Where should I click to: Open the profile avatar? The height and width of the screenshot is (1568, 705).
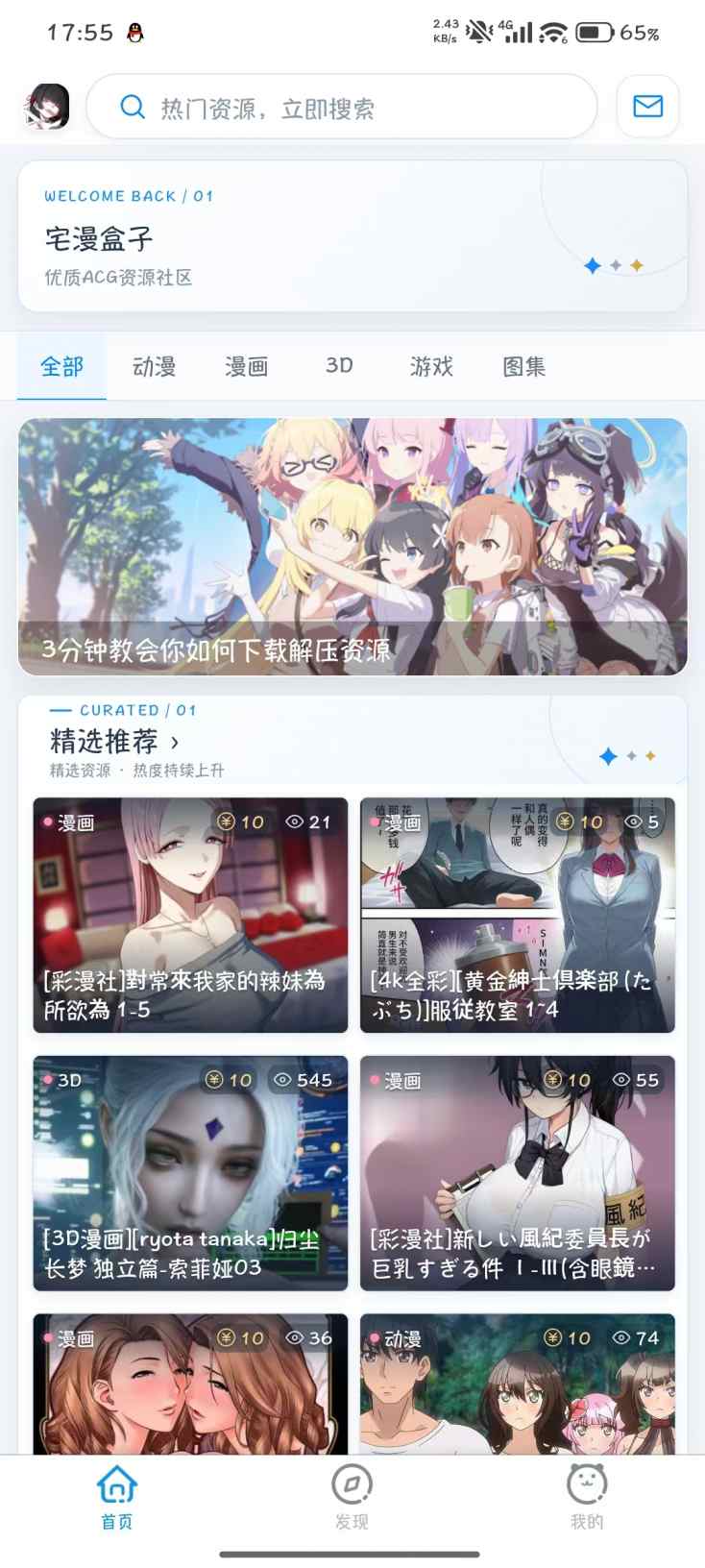point(46,106)
